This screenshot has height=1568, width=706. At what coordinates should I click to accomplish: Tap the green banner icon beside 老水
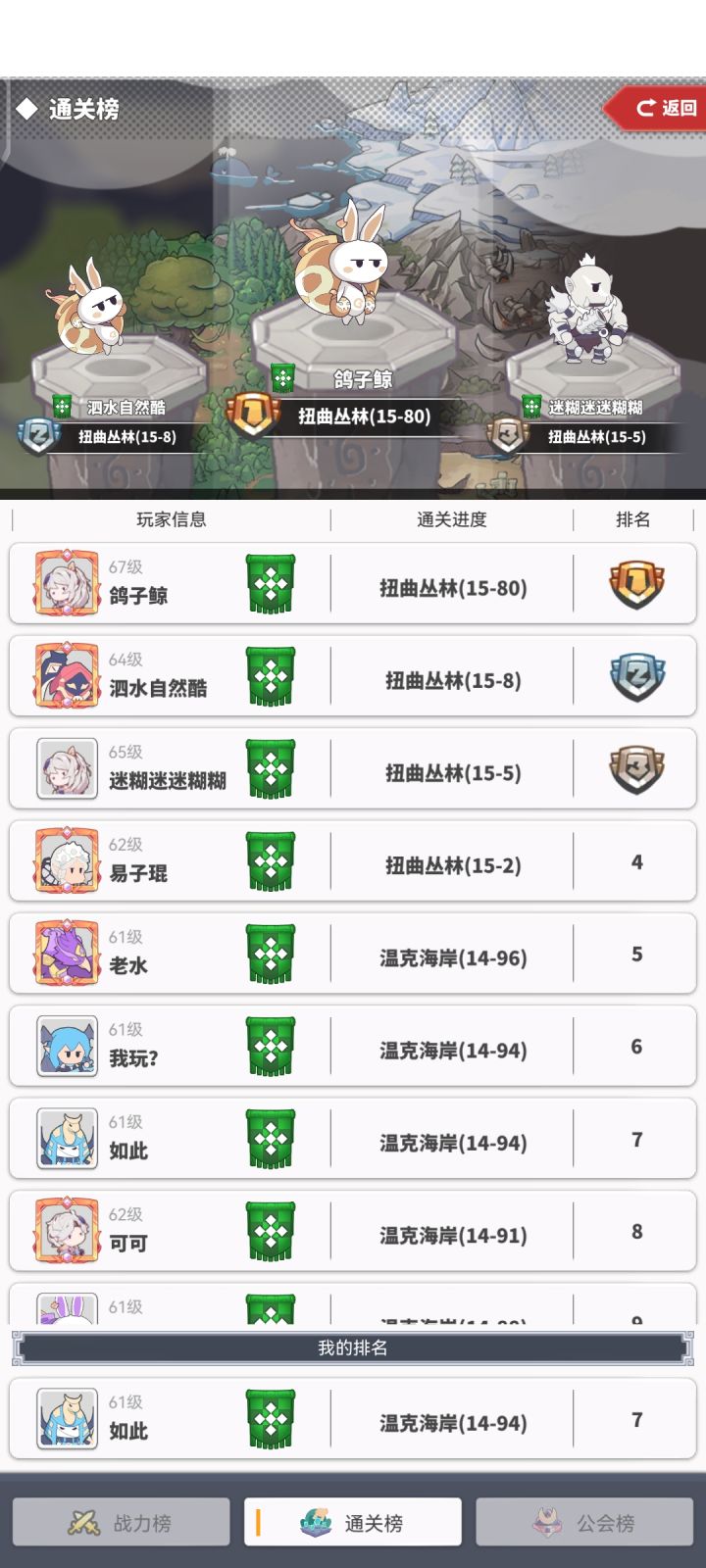pyautogui.click(x=272, y=953)
